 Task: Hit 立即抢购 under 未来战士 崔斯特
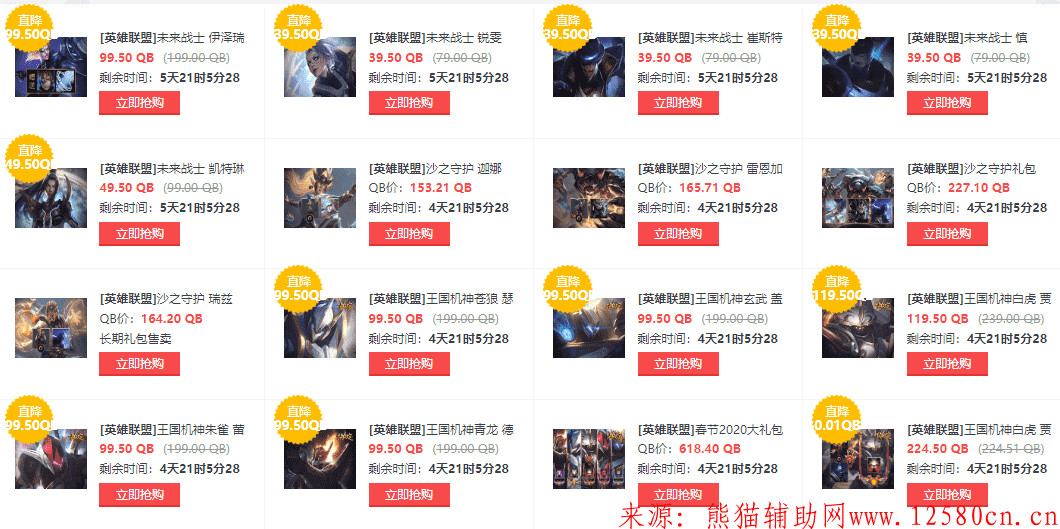[677, 103]
